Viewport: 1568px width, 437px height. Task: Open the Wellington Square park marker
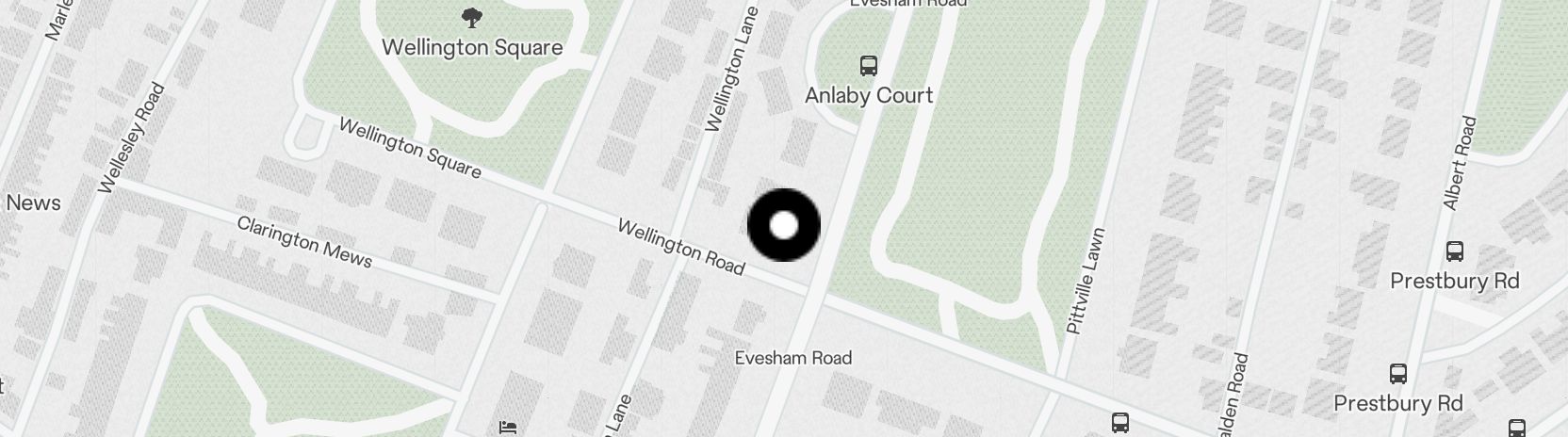coord(471,17)
